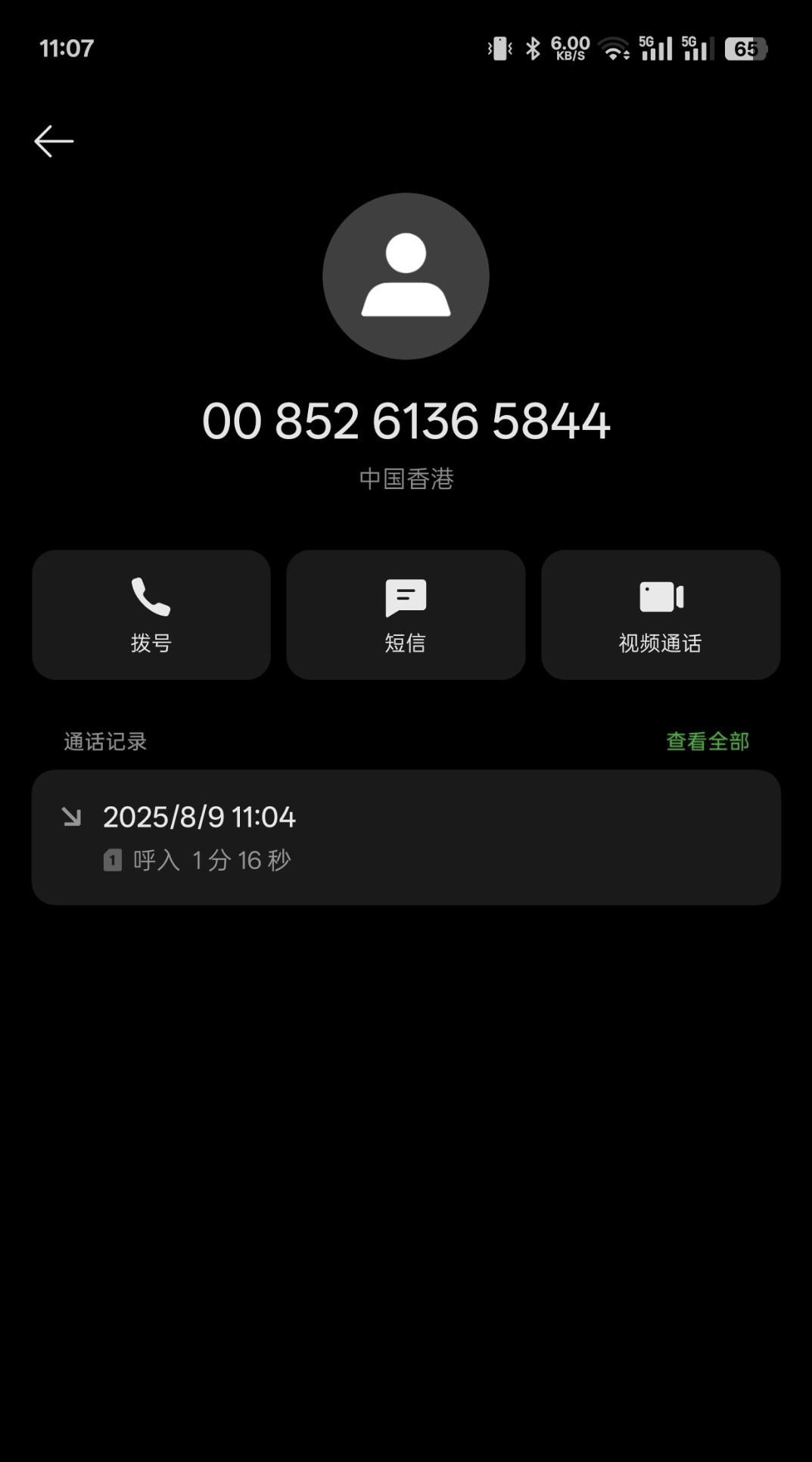Tap 拨号 to call this number
The image size is (812, 1462).
pyautogui.click(x=151, y=615)
